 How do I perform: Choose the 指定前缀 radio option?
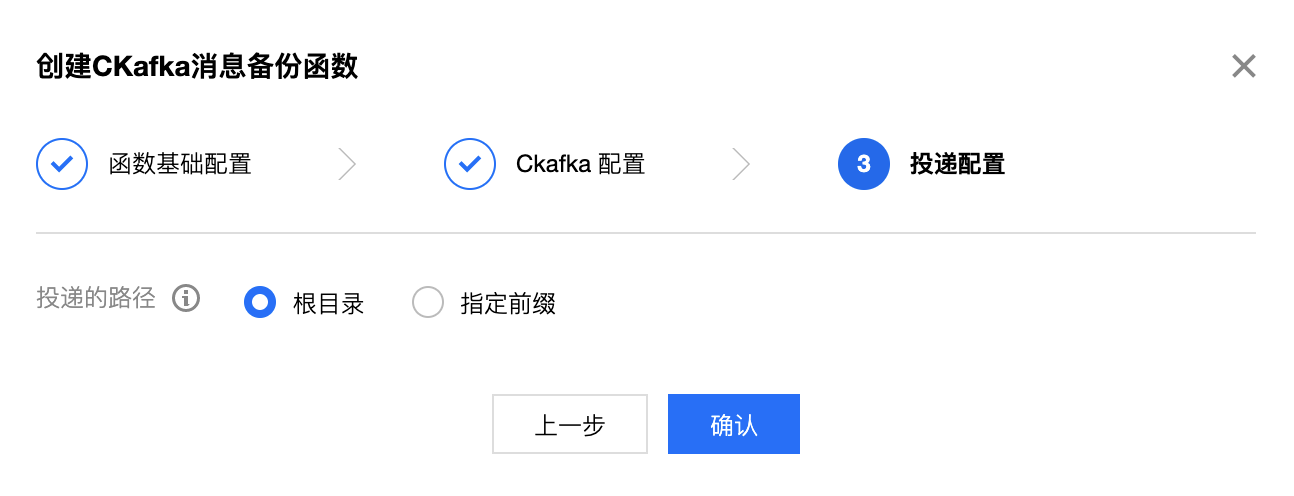click(428, 303)
